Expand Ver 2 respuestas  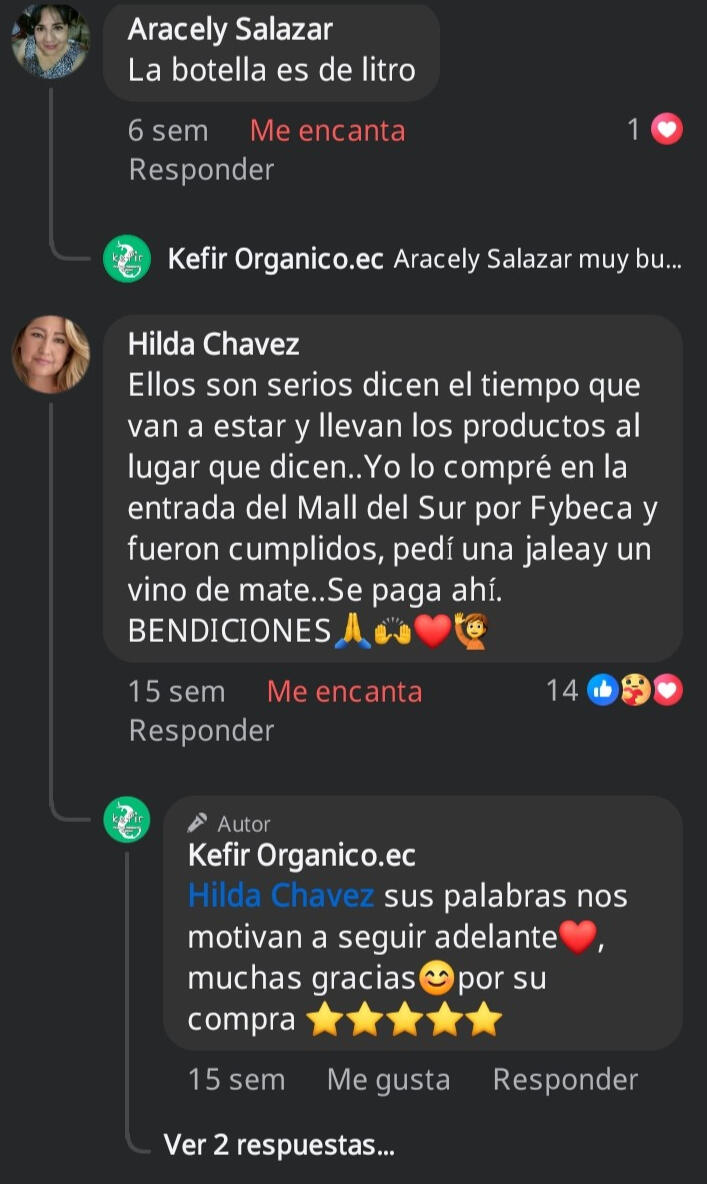tap(279, 1145)
